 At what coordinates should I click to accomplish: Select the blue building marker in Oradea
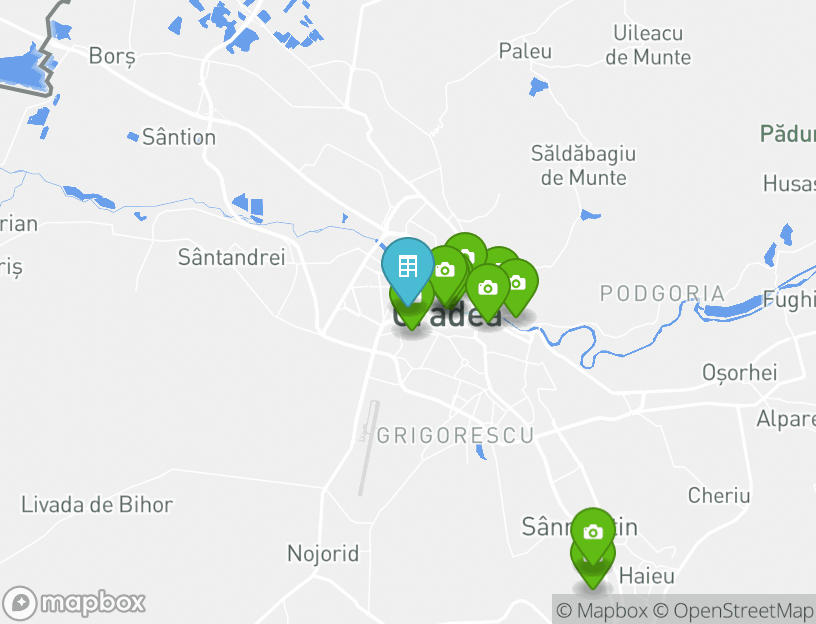(407, 266)
